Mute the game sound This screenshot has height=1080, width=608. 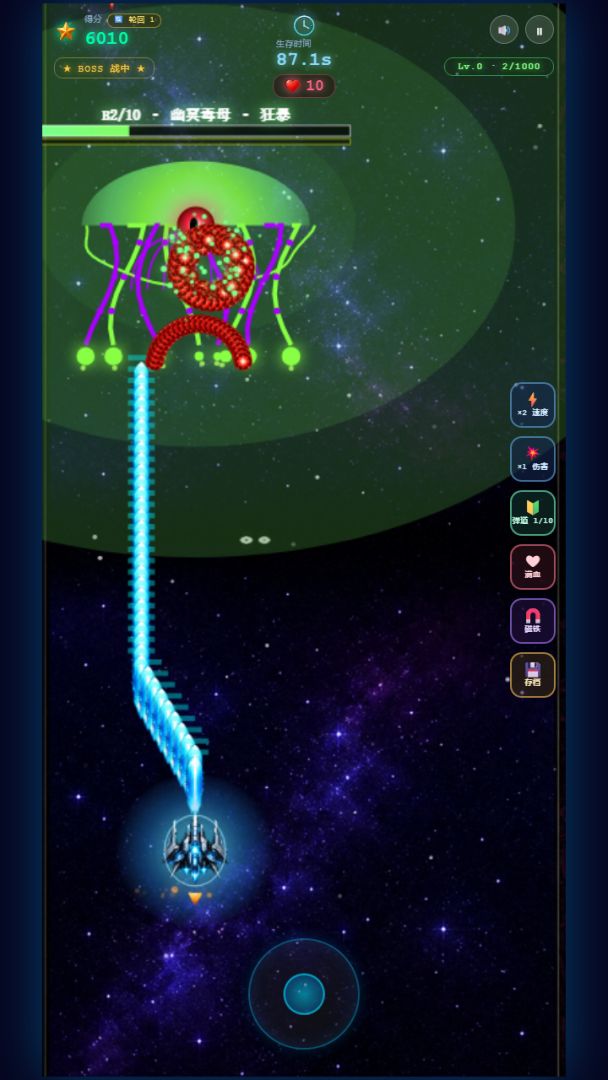[504, 30]
